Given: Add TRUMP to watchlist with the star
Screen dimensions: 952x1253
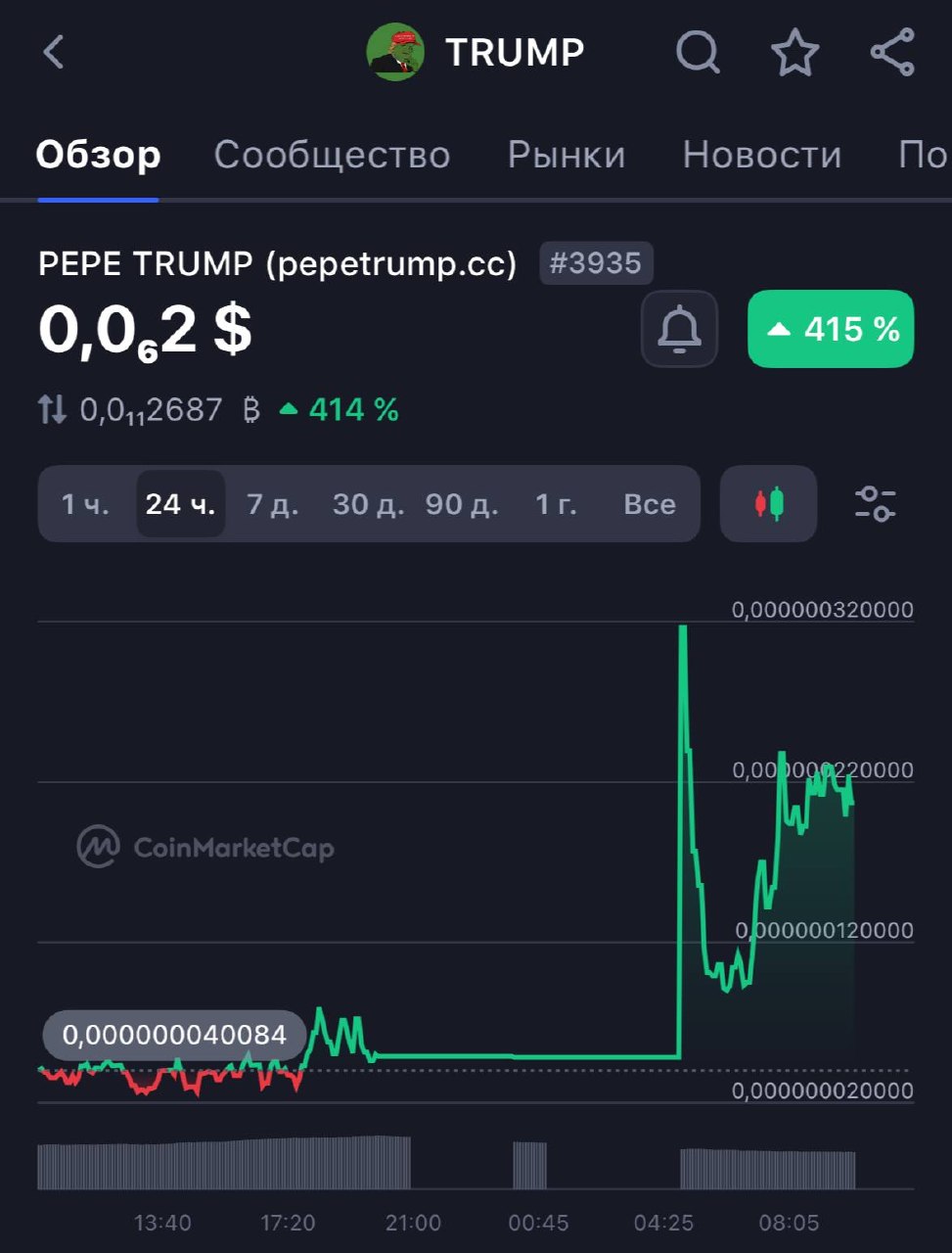Looking at the screenshot, I should (x=794, y=52).
